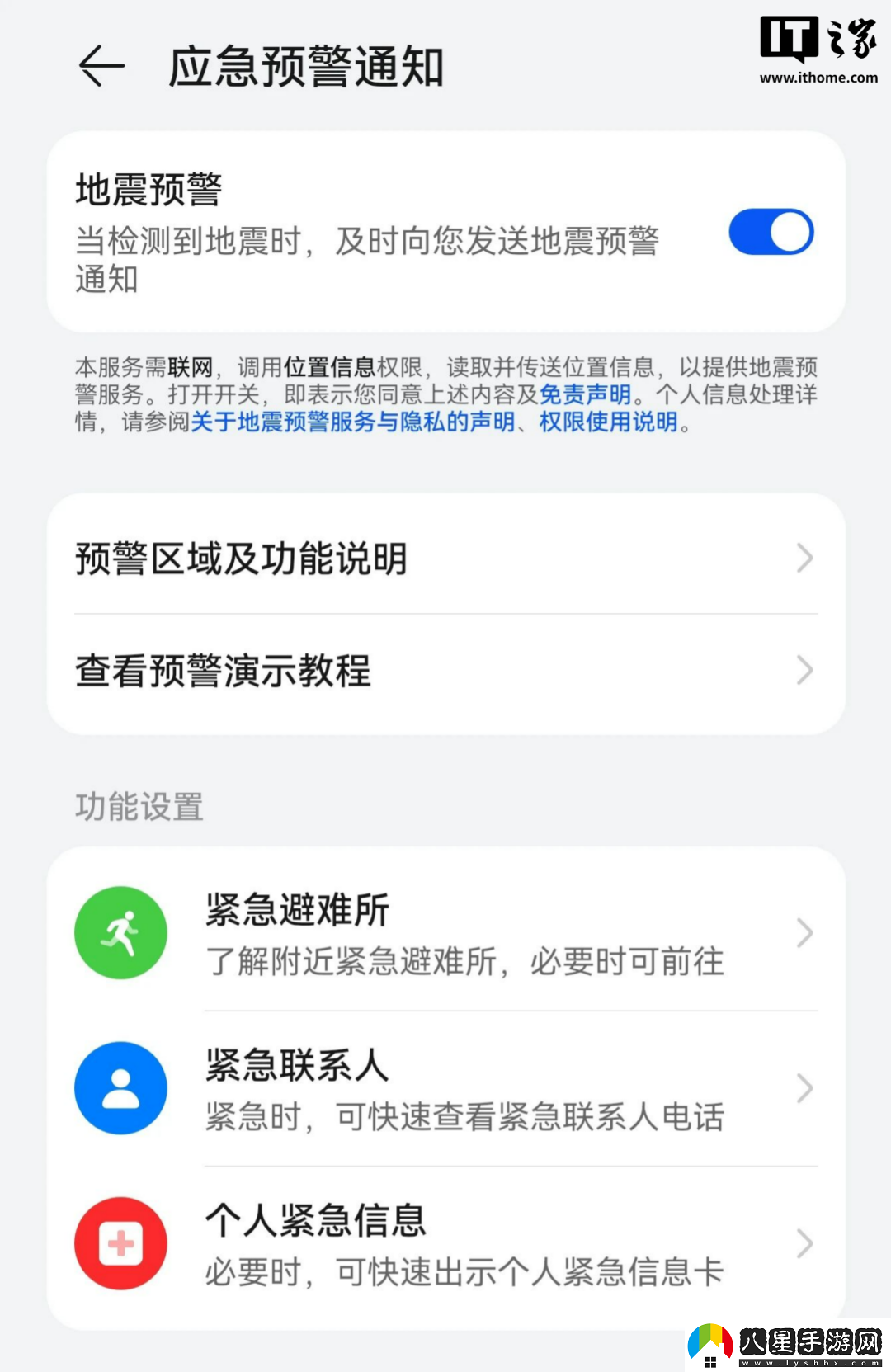Go back from 应急预警通知 page
891x1372 pixels.
tap(102, 66)
